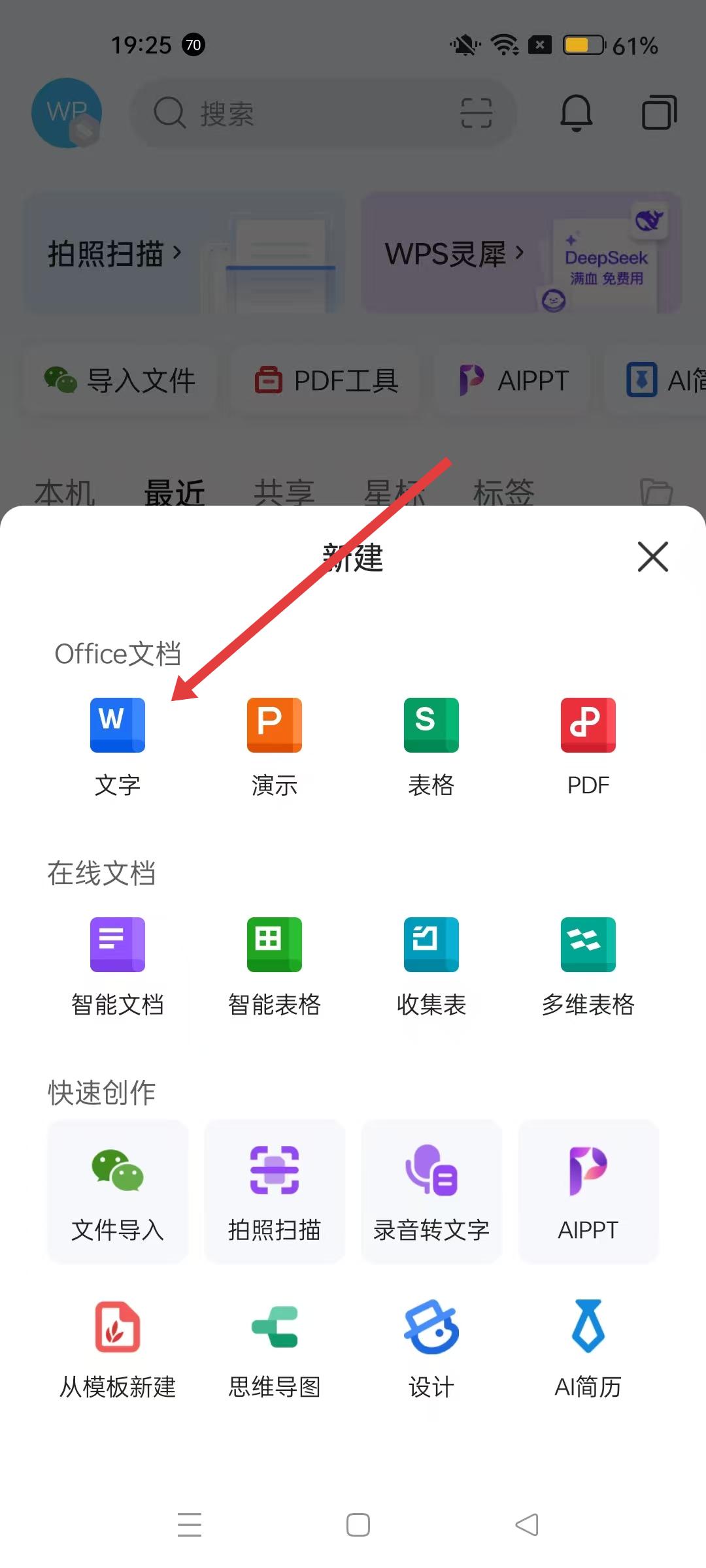This screenshot has width=706, height=1568.
Task: Close the 新建 panel
Action: [652, 557]
